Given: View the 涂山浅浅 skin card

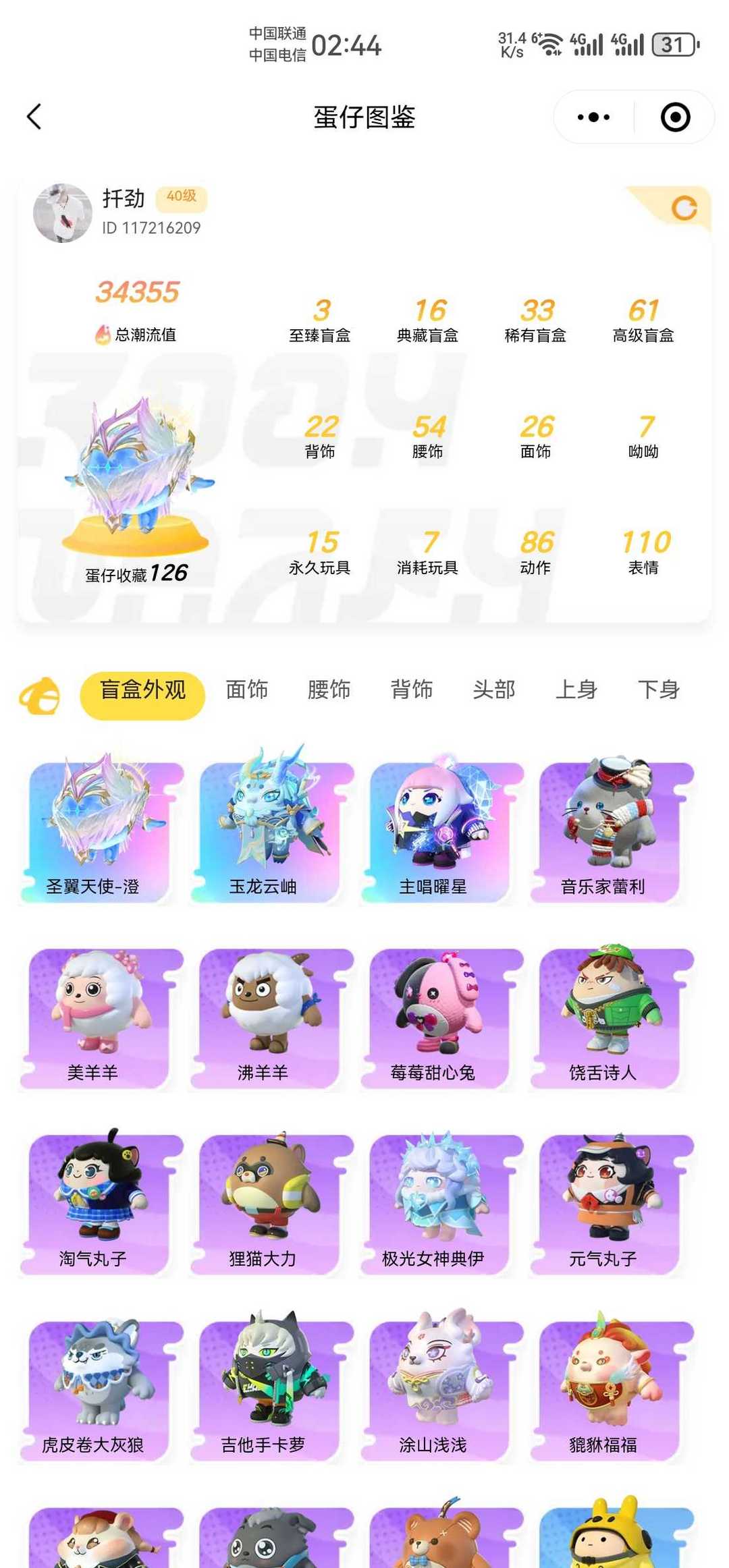Looking at the screenshot, I should (x=441, y=1390).
